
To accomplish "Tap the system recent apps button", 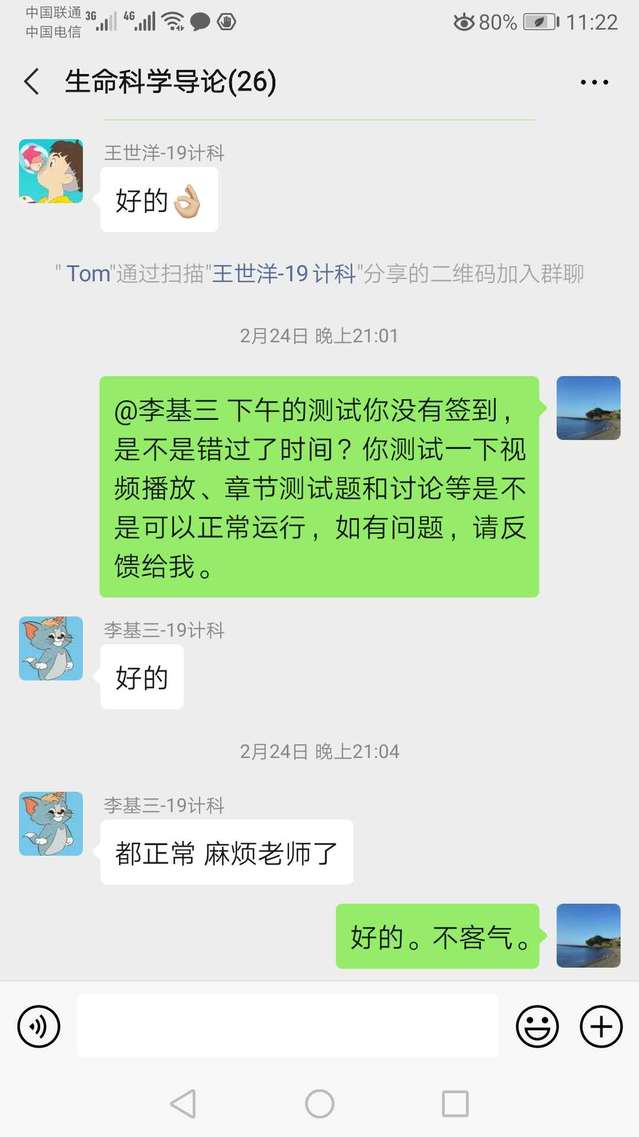I will point(455,1103).
